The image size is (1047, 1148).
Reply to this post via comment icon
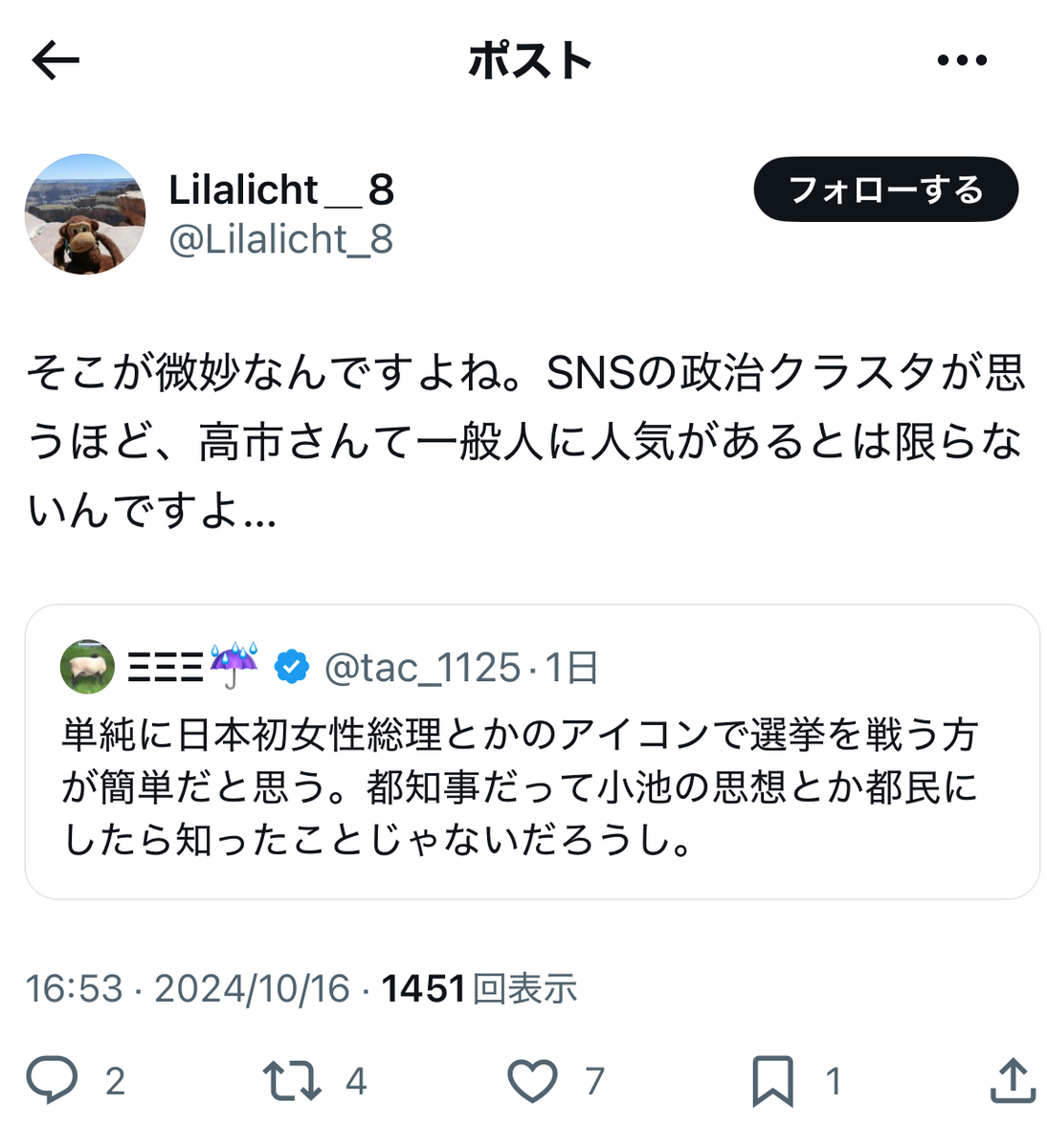click(52, 1081)
